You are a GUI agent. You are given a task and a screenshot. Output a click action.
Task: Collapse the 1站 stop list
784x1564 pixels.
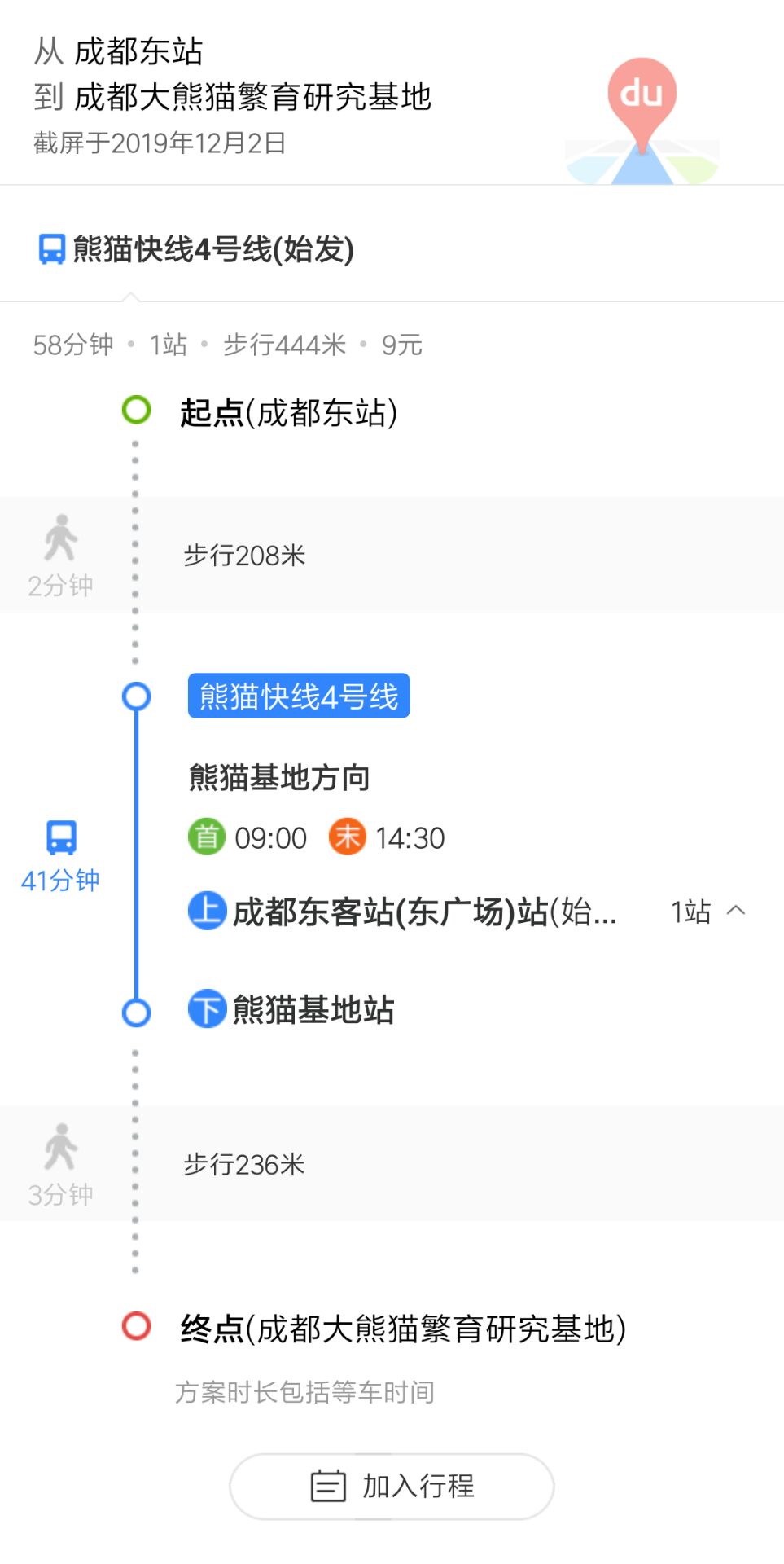(x=707, y=912)
